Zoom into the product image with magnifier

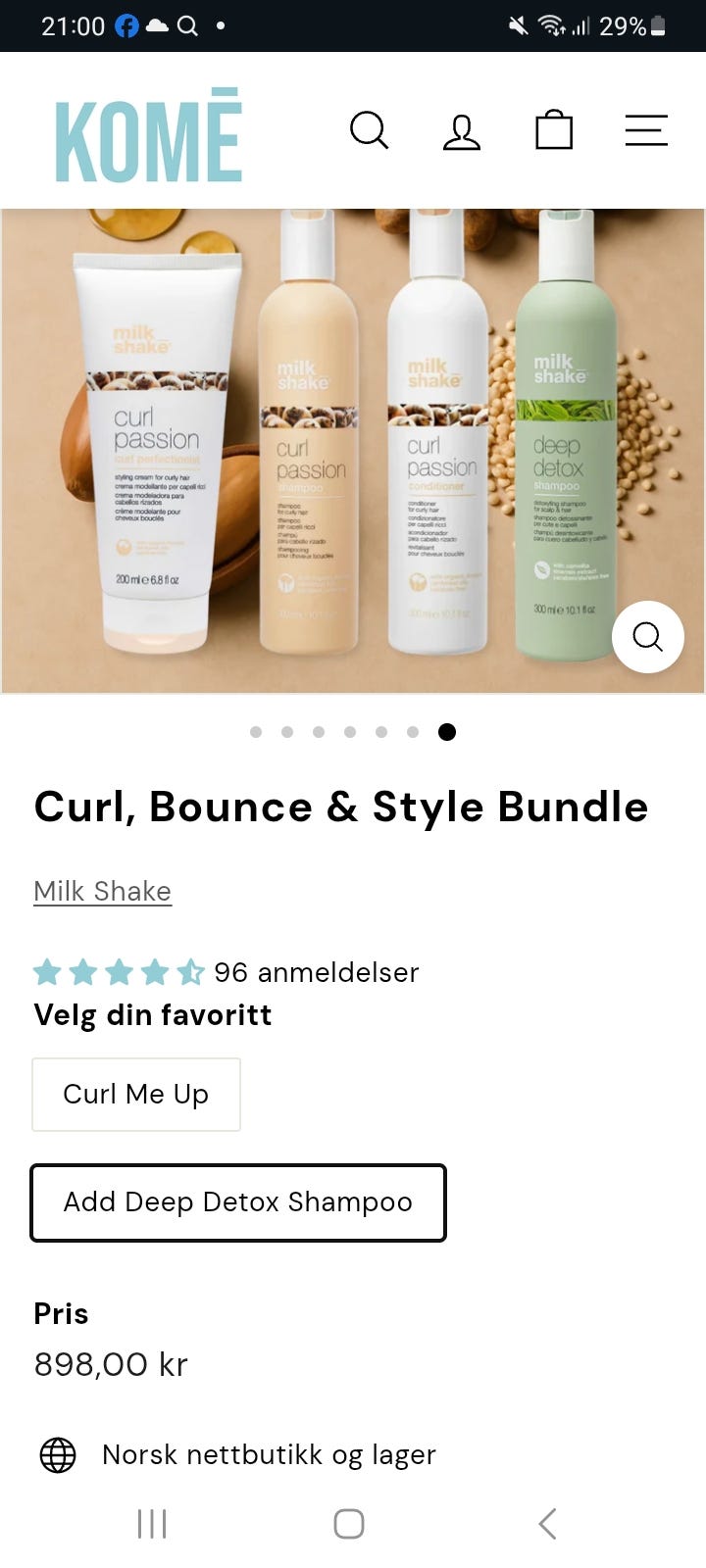point(647,637)
